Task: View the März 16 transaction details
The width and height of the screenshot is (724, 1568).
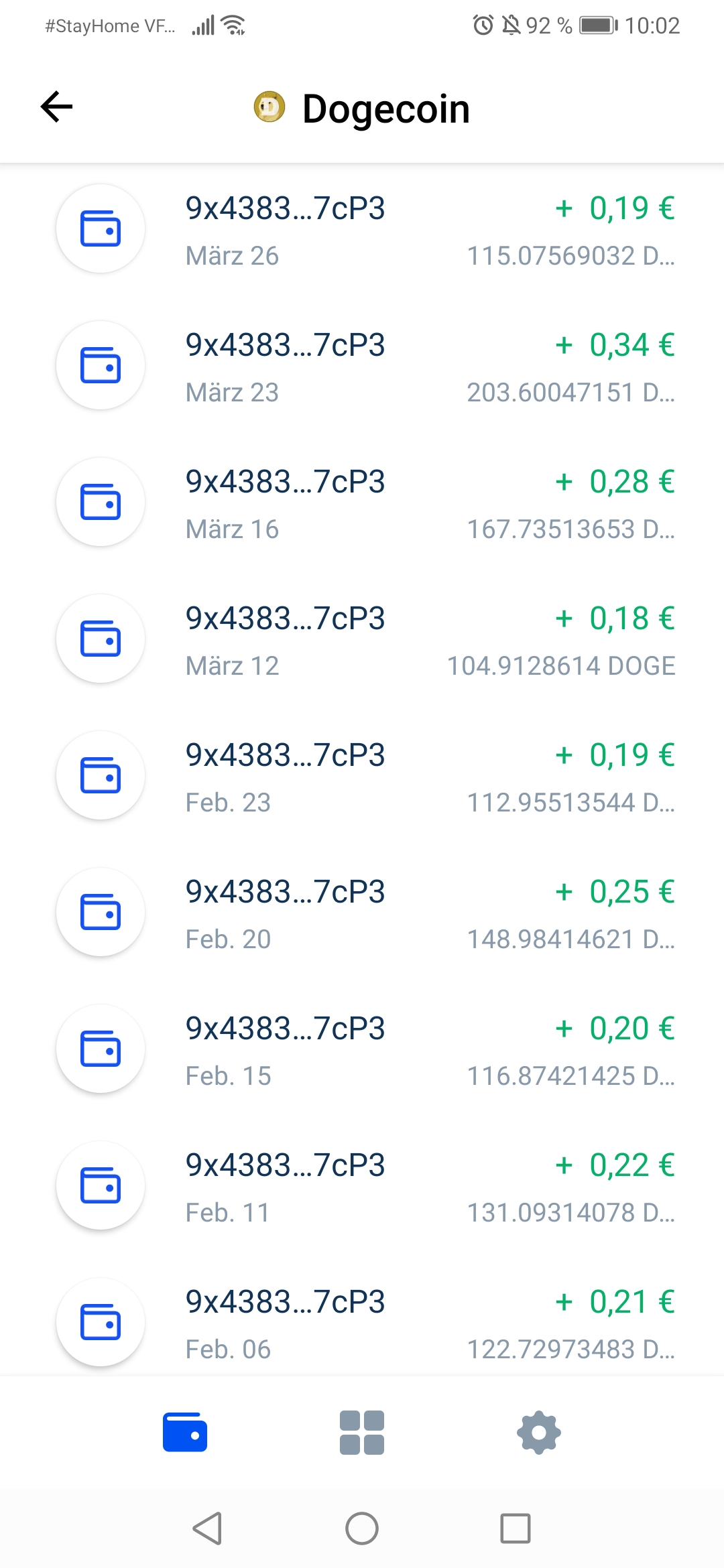Action: [362, 504]
